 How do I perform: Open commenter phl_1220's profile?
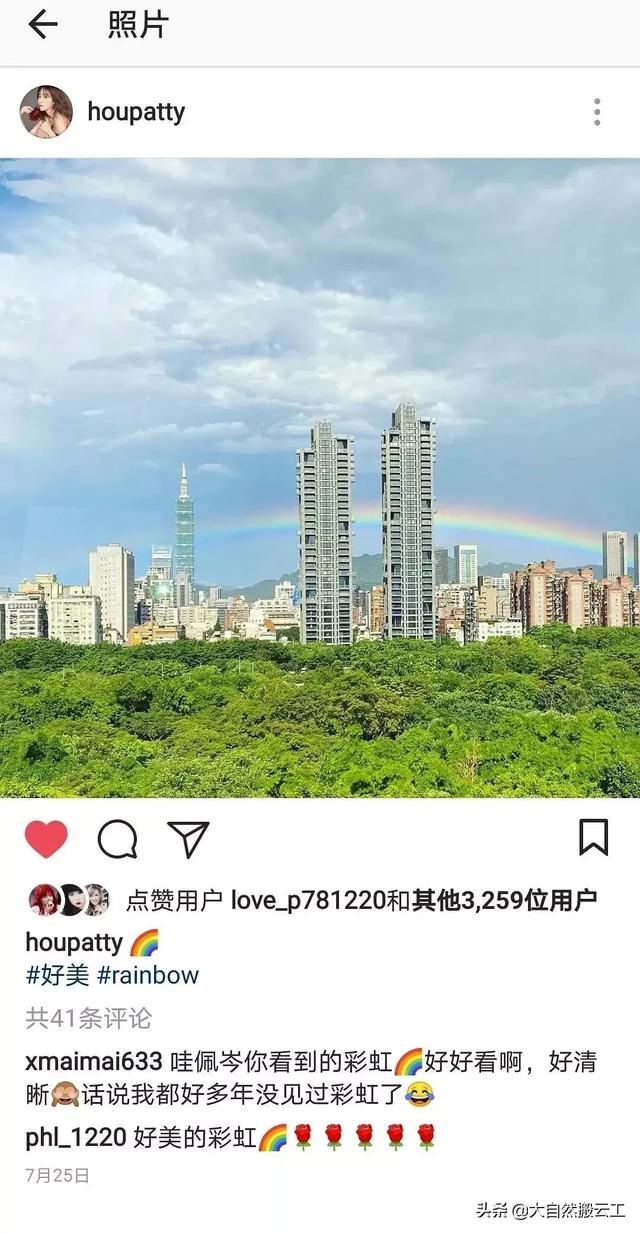click(x=75, y=1137)
